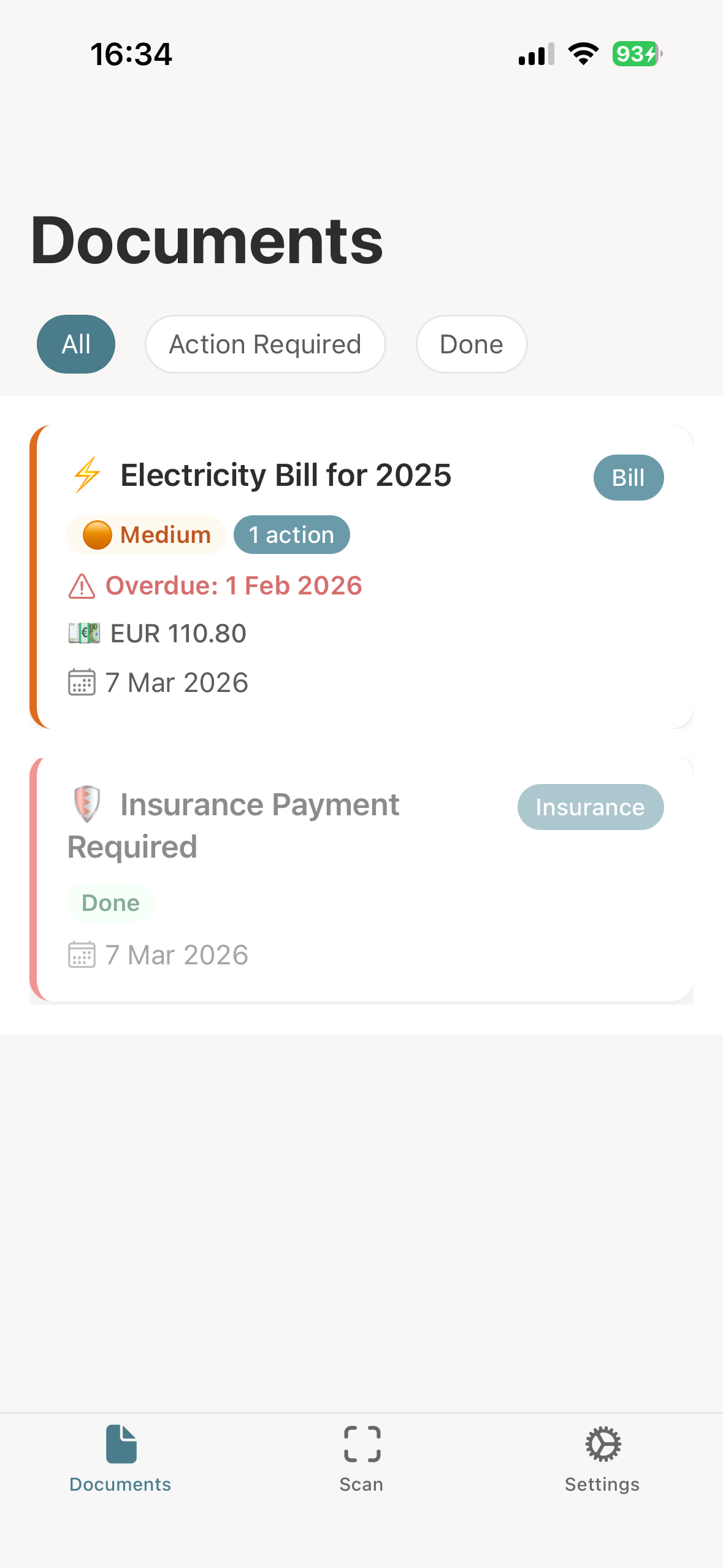Tap the 1 action badge on Electricity Bill
Viewport: 723px width, 1568px height.
pyautogui.click(x=291, y=534)
